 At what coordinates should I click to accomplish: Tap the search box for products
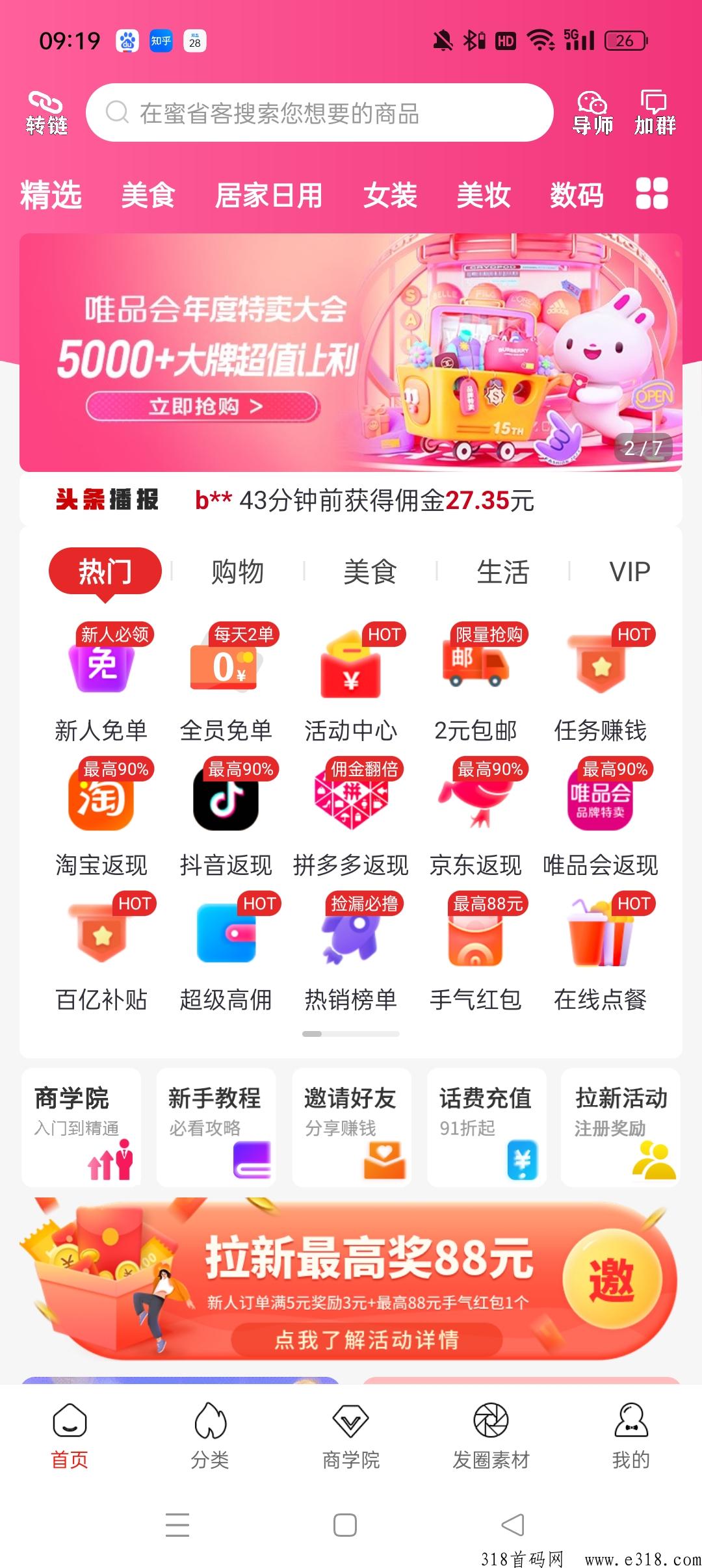319,113
